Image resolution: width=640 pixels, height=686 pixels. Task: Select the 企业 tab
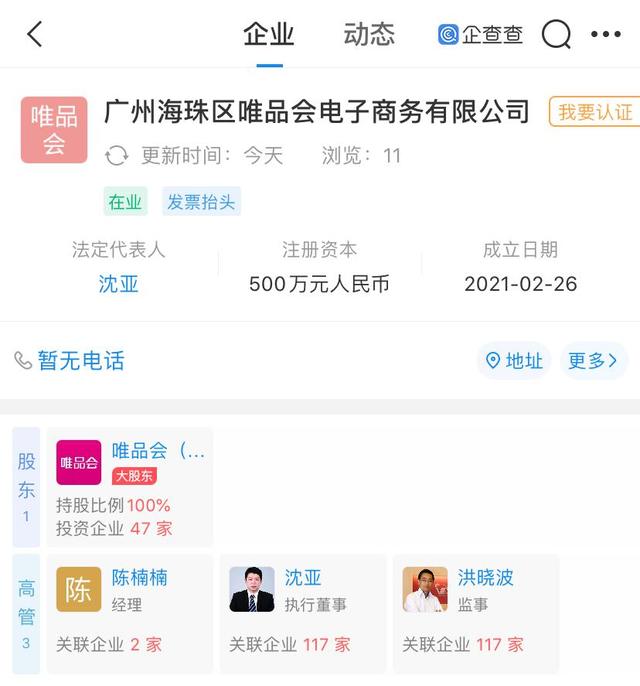pyautogui.click(x=268, y=35)
